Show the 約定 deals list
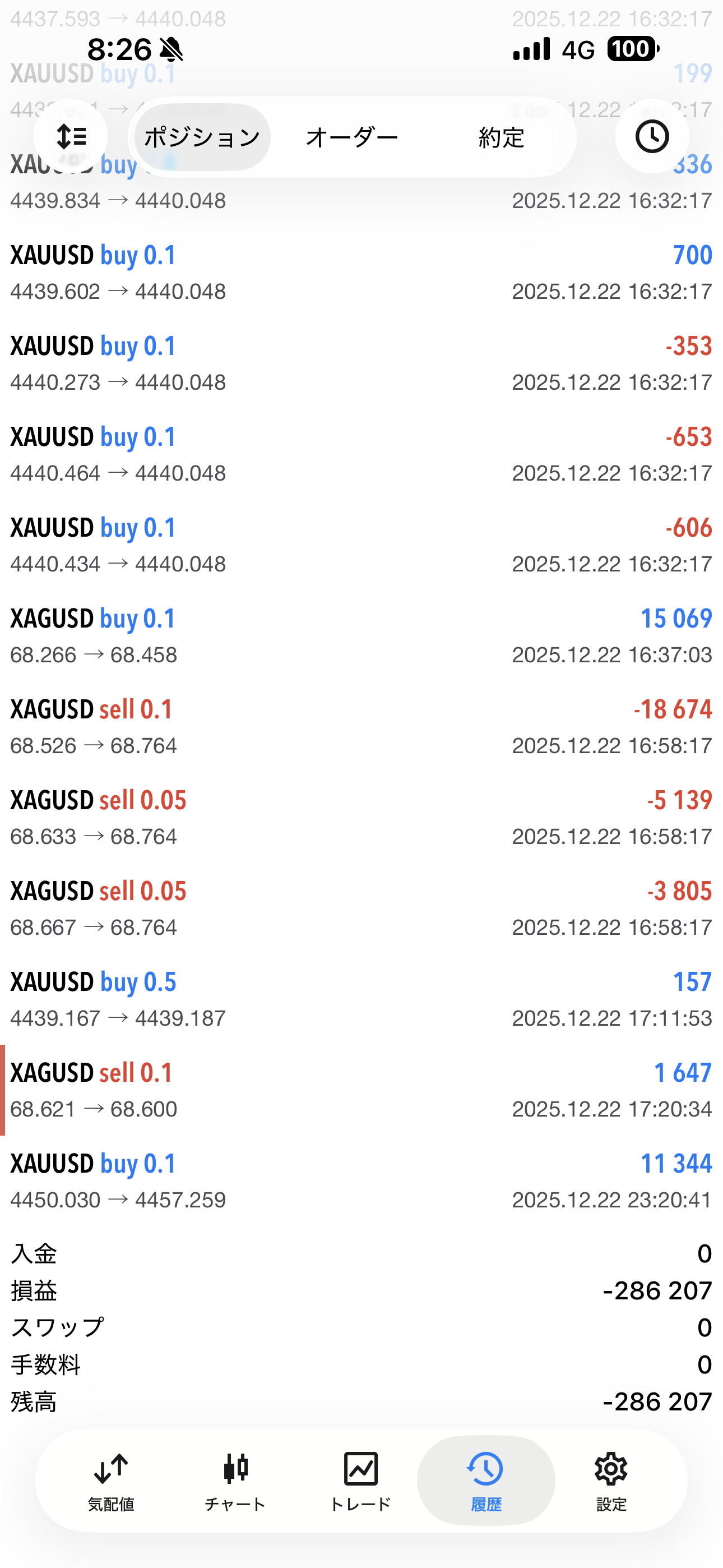 click(502, 137)
